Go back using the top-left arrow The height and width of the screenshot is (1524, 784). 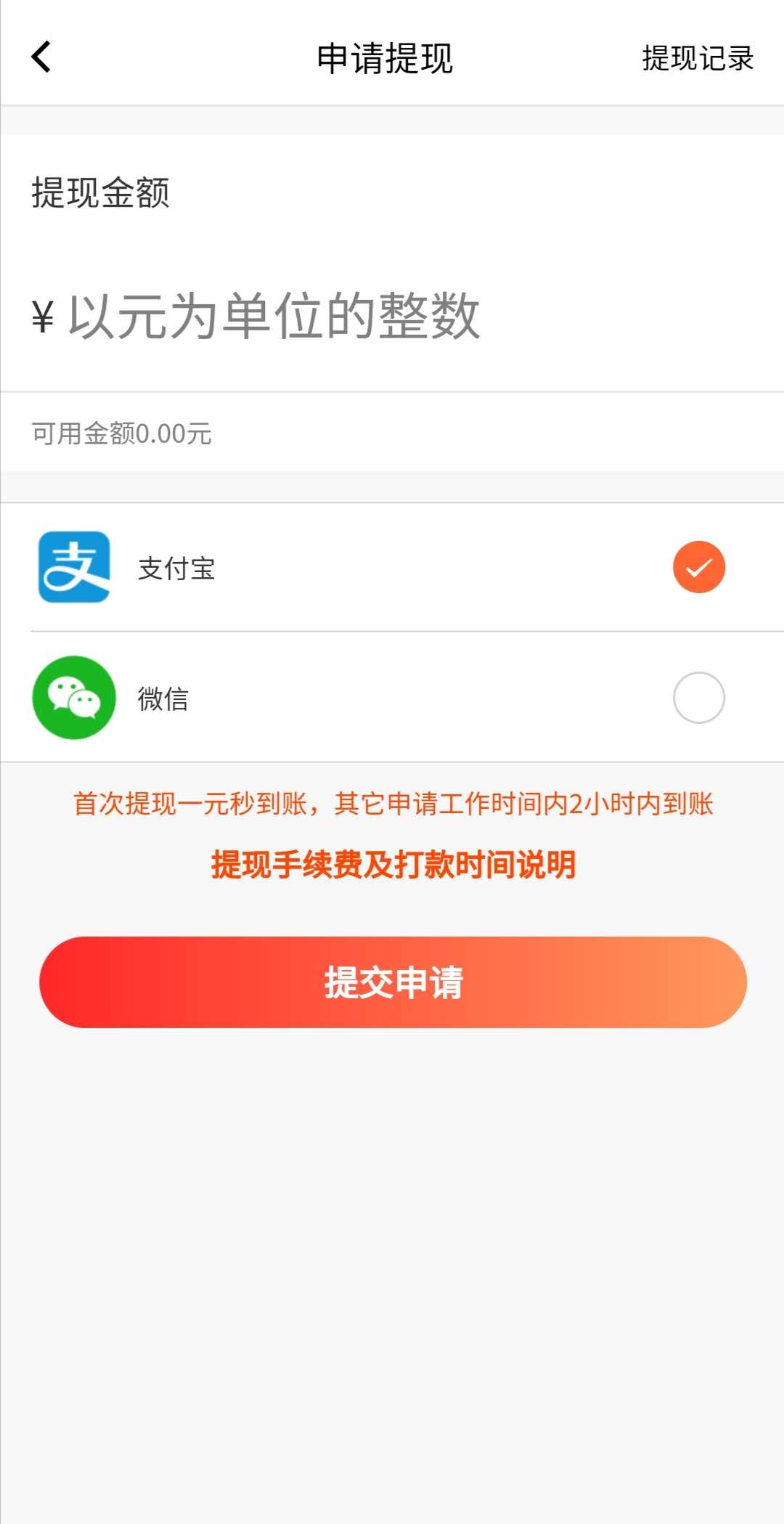click(x=41, y=57)
